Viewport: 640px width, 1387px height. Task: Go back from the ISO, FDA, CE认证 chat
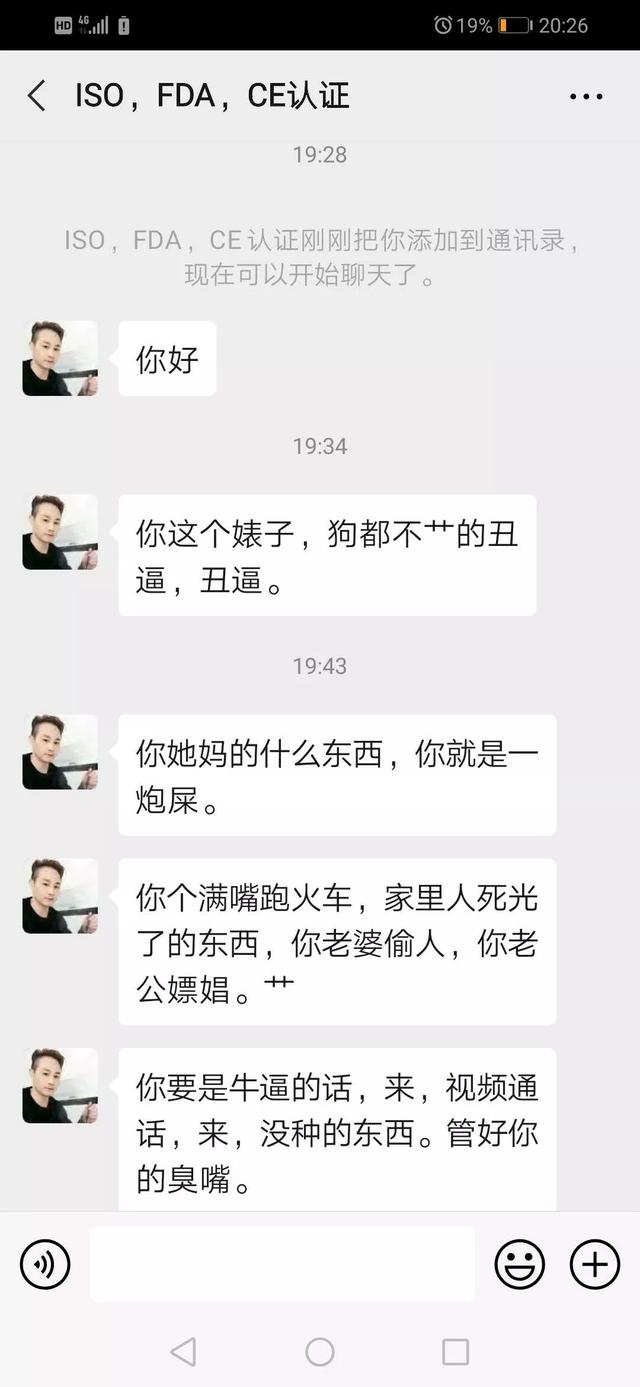37,96
